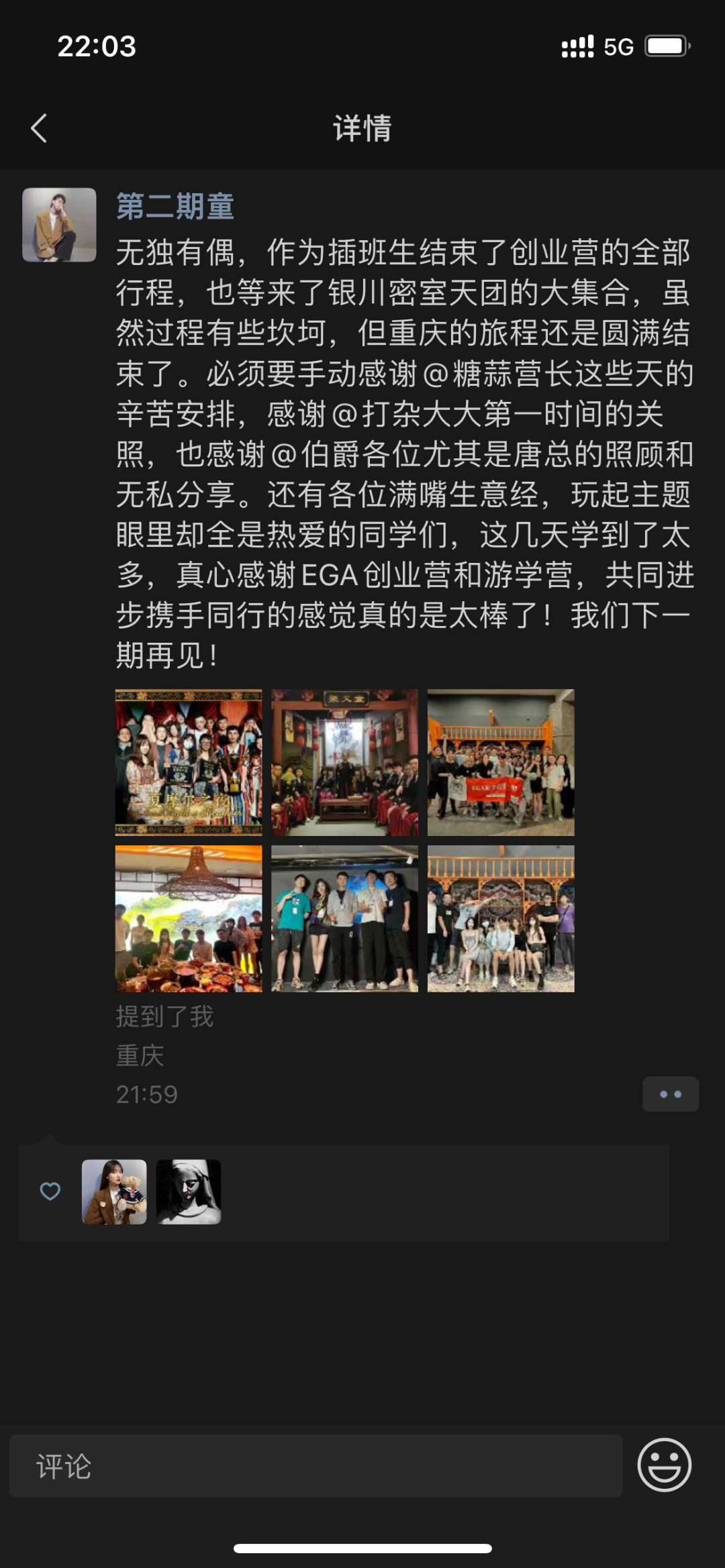
Task: Go back from the 详情 page
Action: pos(39,128)
